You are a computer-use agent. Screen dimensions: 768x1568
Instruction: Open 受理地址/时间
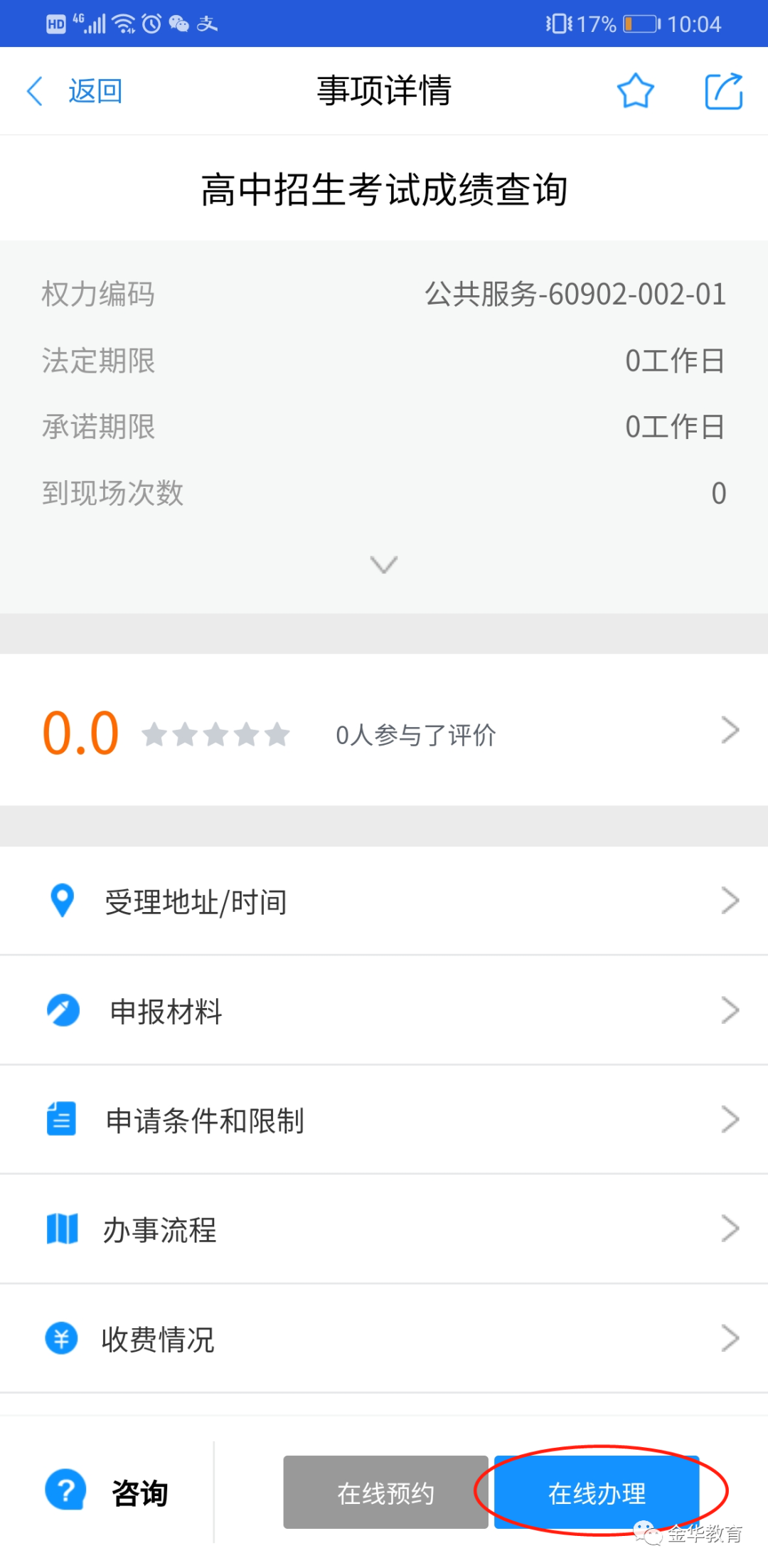pos(384,901)
